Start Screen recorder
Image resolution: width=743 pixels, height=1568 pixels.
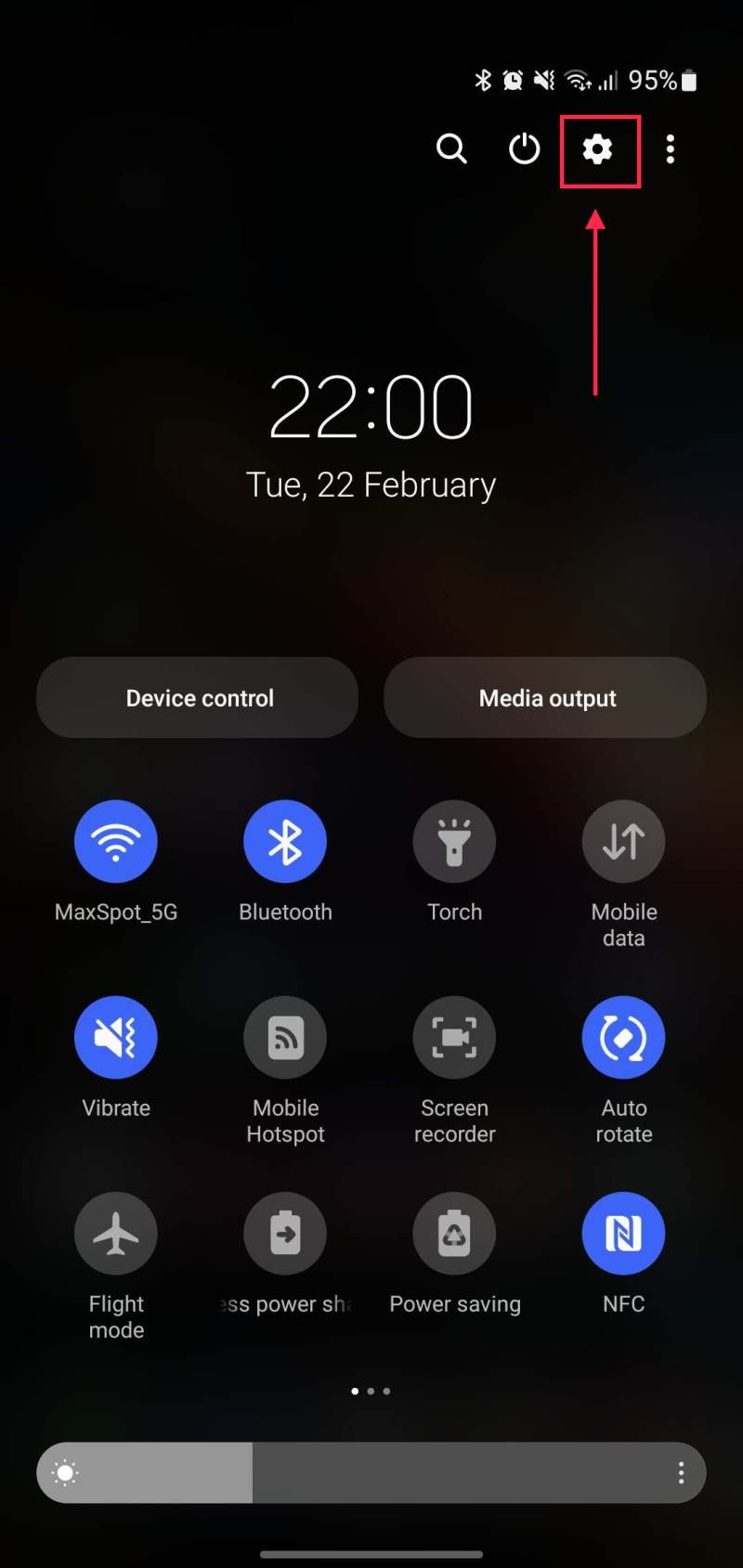click(454, 1038)
